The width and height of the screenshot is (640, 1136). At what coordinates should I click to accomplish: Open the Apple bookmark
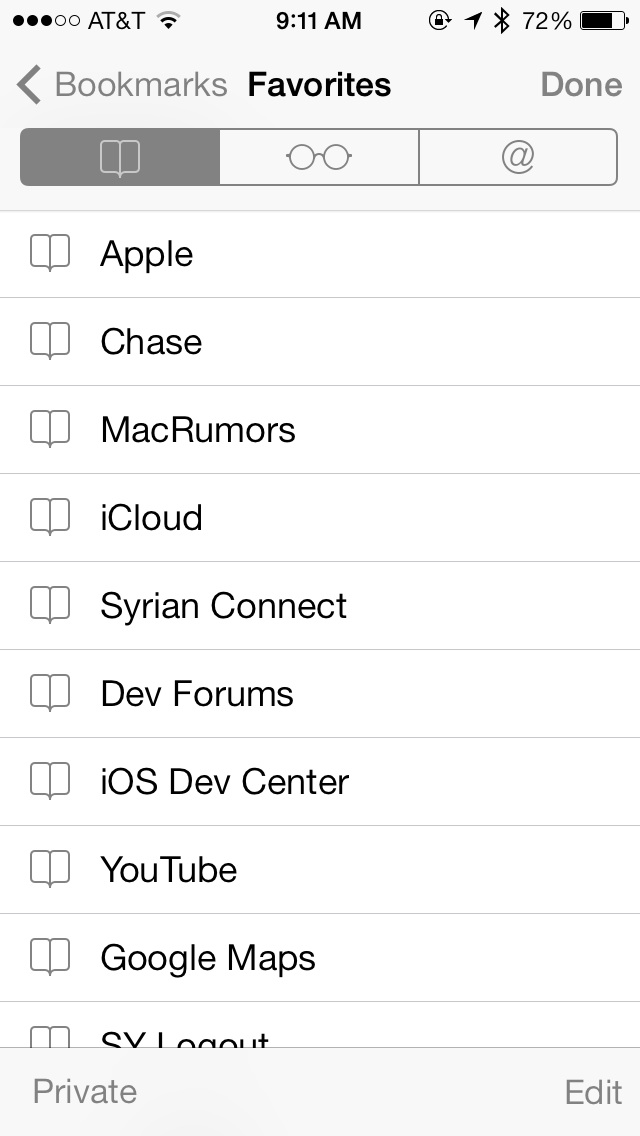tap(320, 254)
